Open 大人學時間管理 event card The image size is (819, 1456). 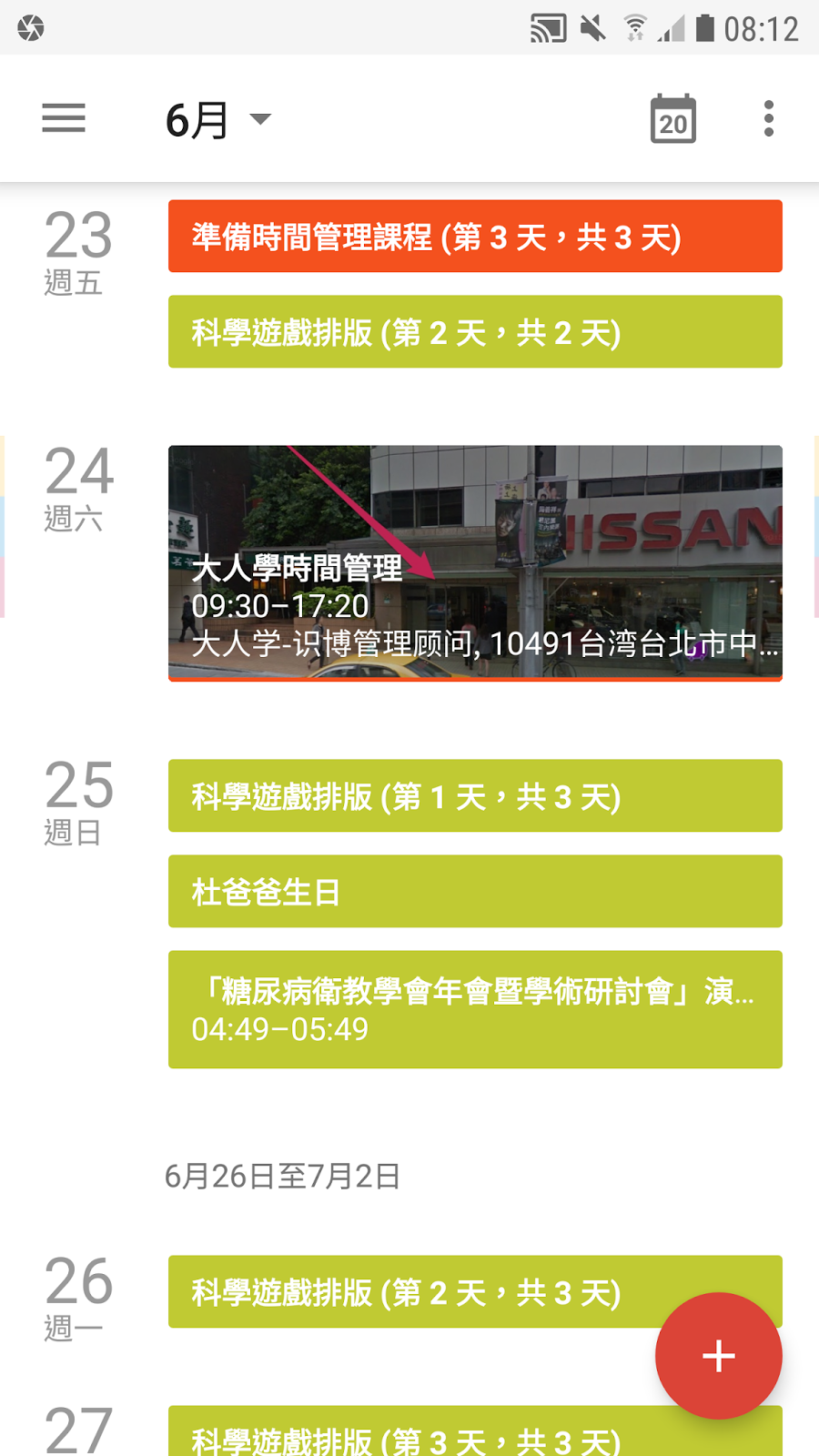(x=475, y=562)
